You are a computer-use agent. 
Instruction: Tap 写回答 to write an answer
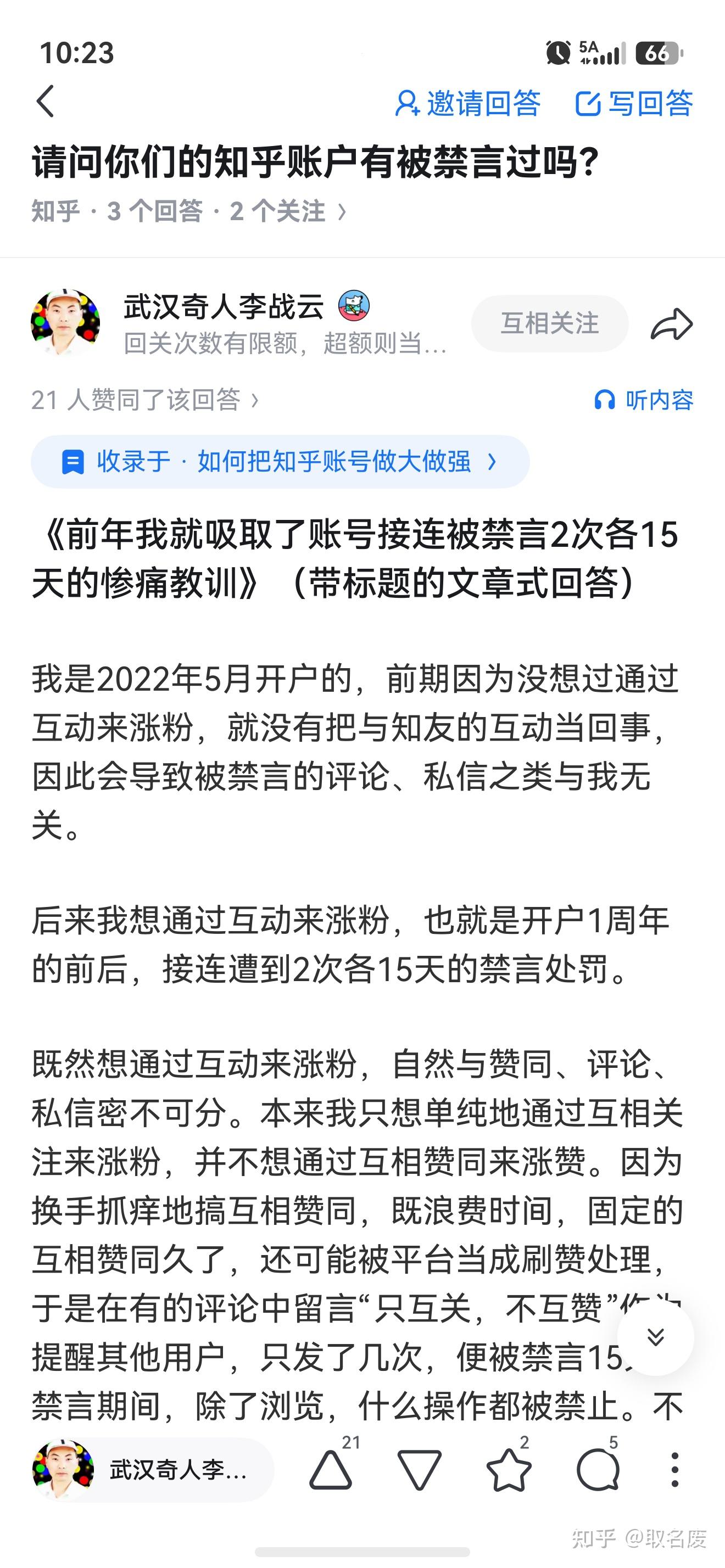point(634,103)
